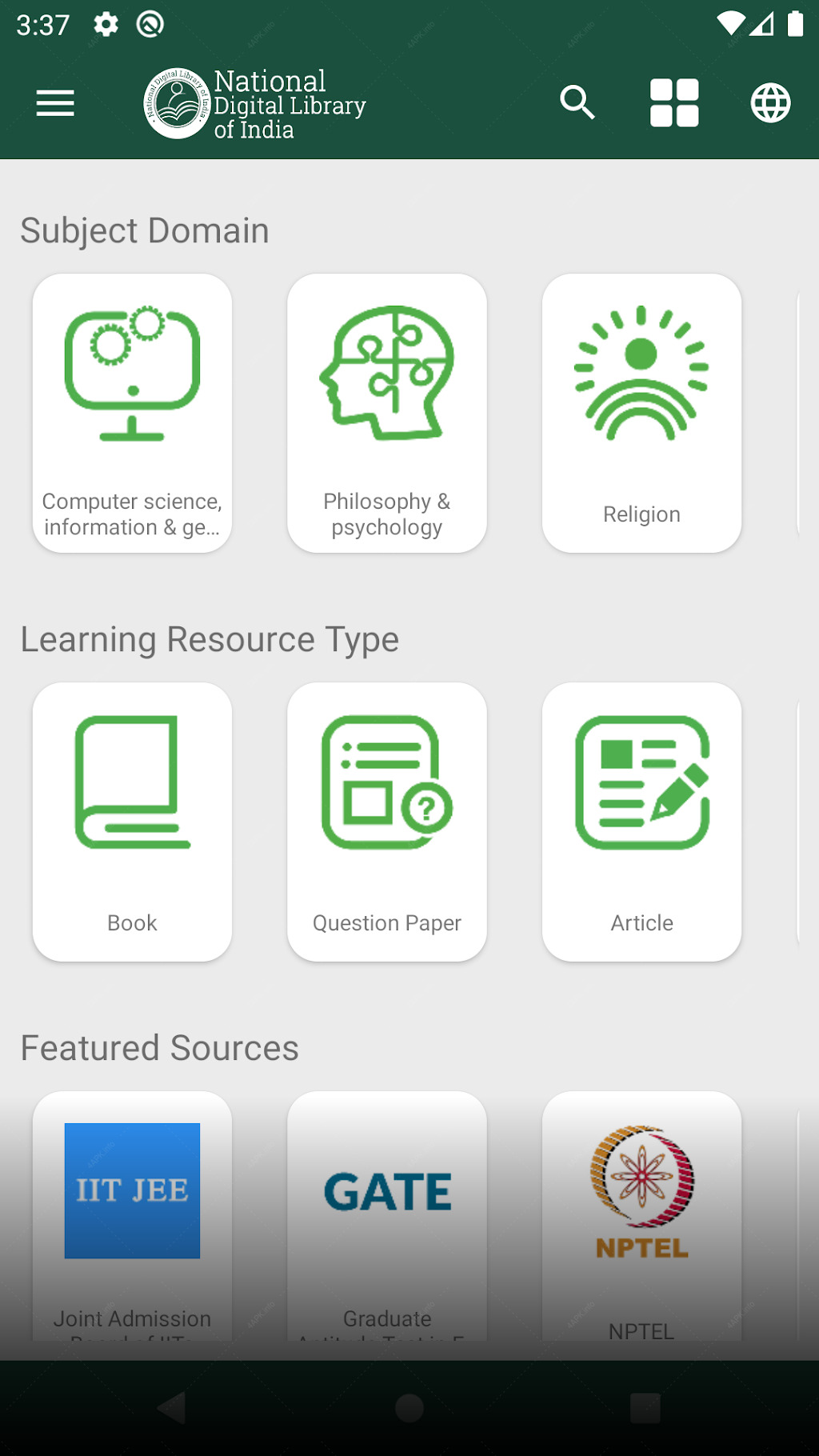View Question Paper resources
819x1456 pixels.
(x=387, y=822)
